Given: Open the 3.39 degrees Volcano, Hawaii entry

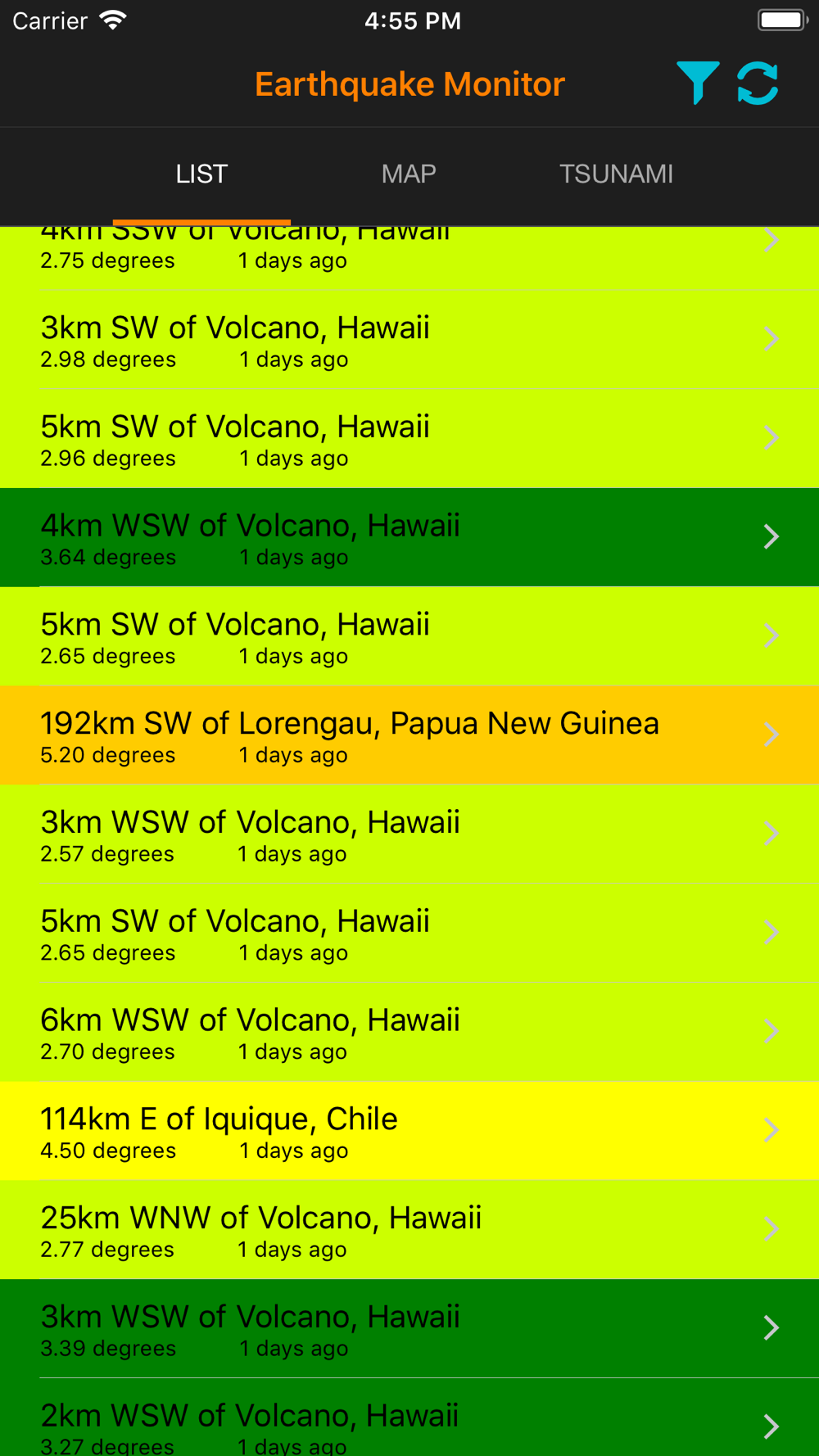Looking at the screenshot, I should [x=409, y=1329].
